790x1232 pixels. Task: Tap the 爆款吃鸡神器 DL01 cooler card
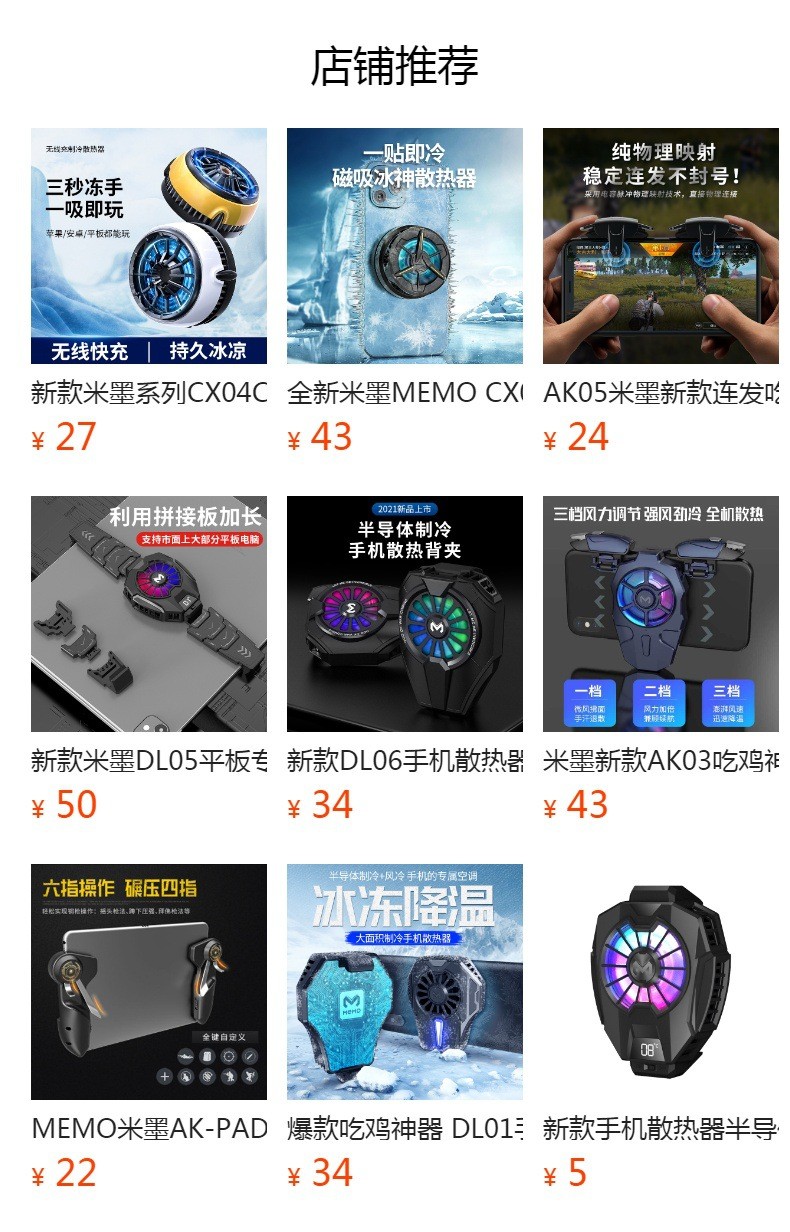(405, 982)
